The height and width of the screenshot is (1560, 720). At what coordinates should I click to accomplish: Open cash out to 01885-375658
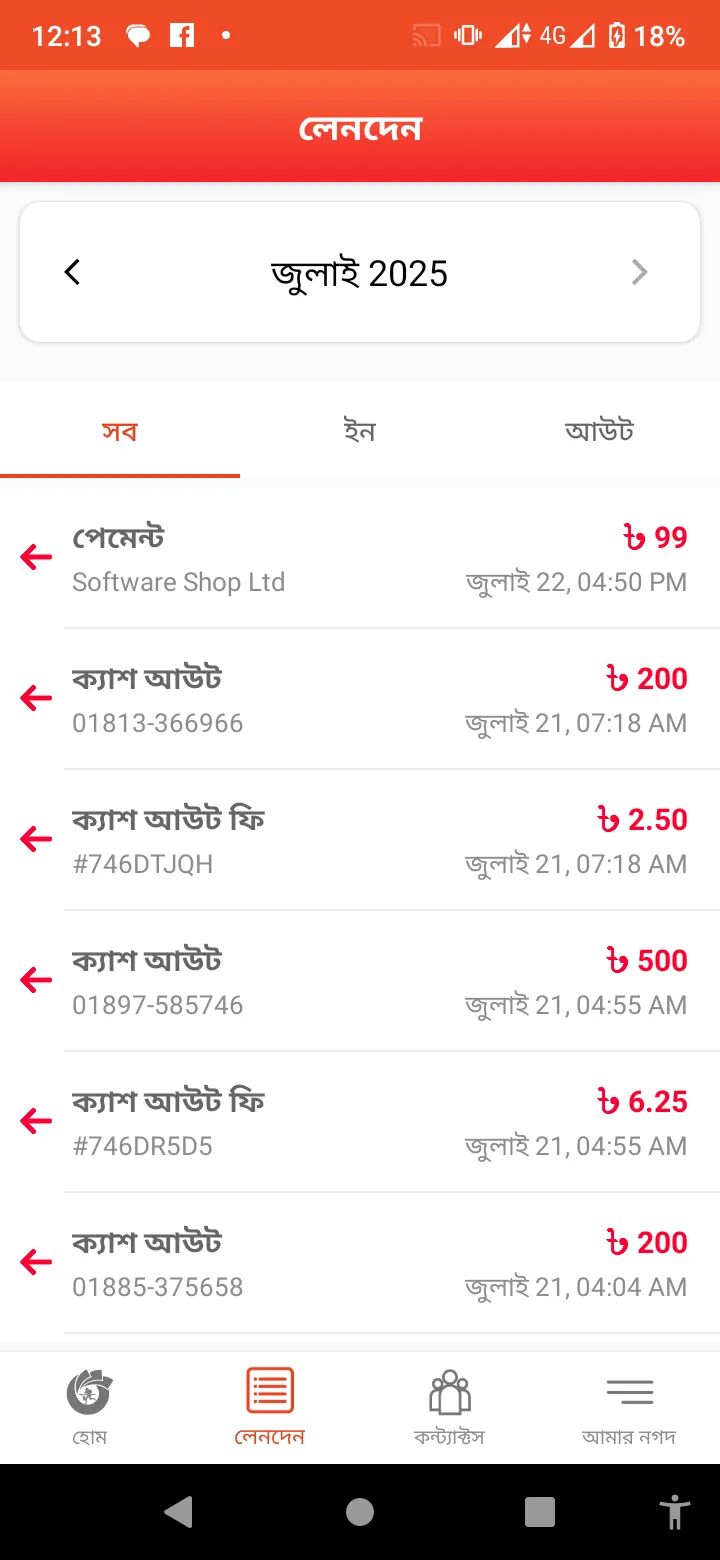click(x=360, y=1263)
